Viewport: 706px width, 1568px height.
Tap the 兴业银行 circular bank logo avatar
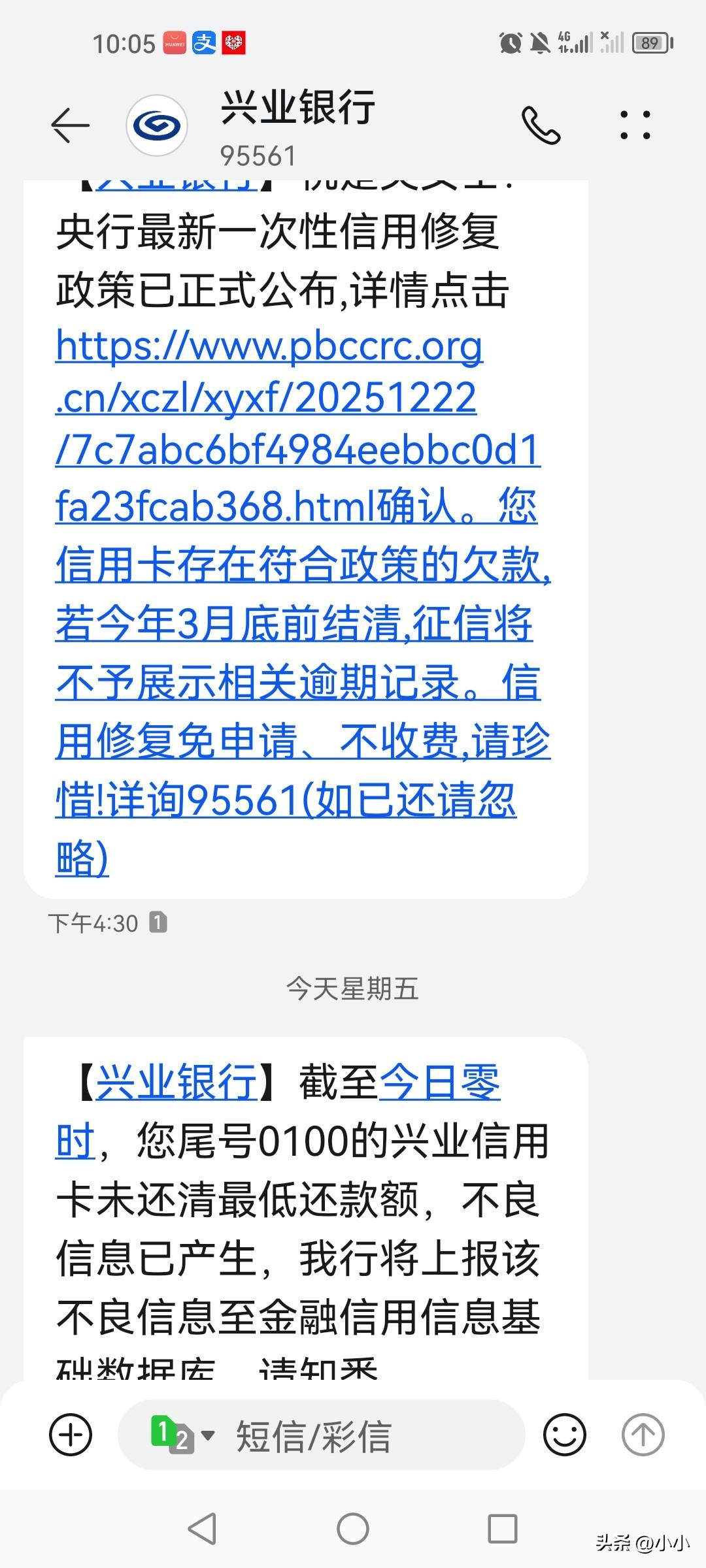[157, 125]
